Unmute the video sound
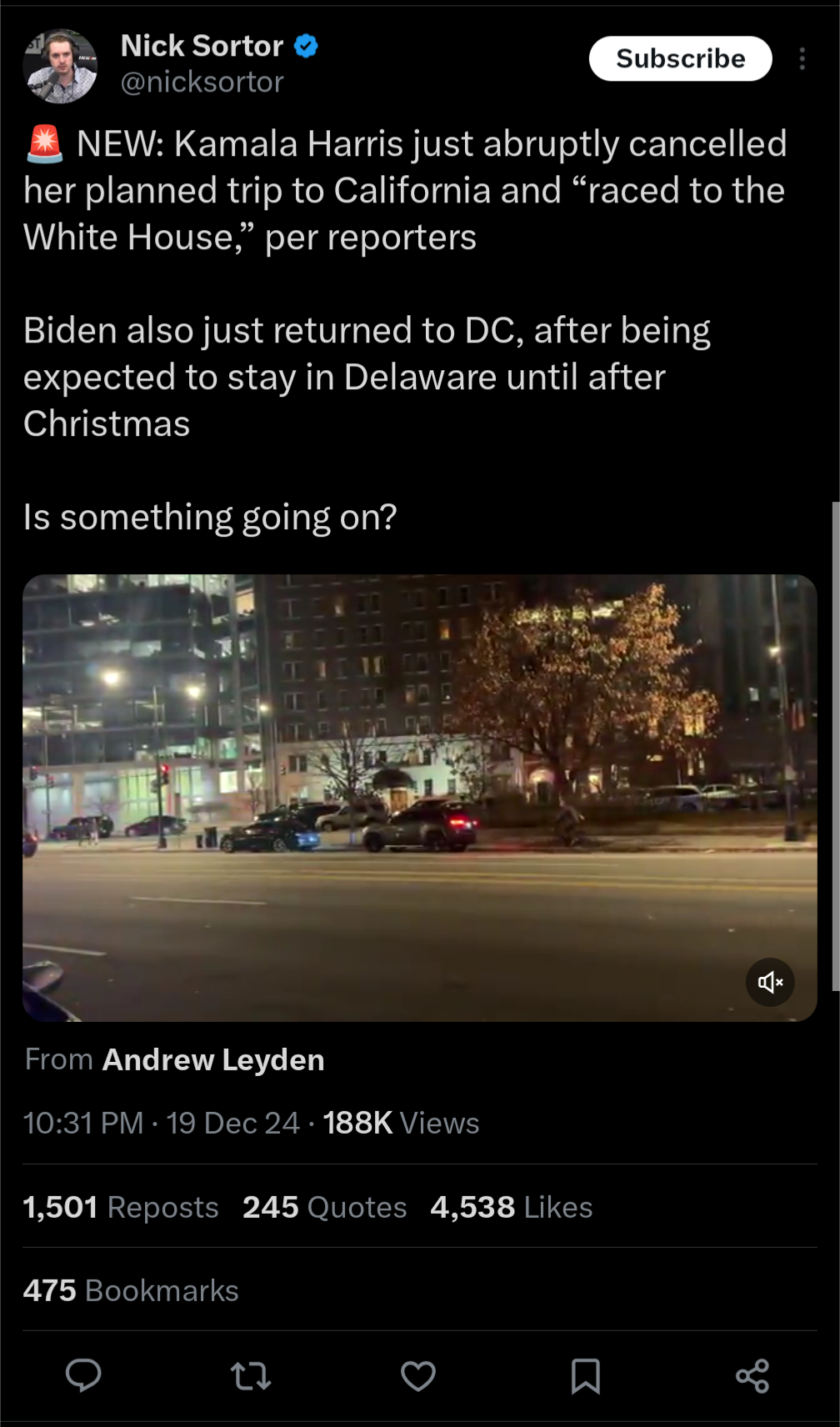Screen dimensions: 840x1427 770,982
